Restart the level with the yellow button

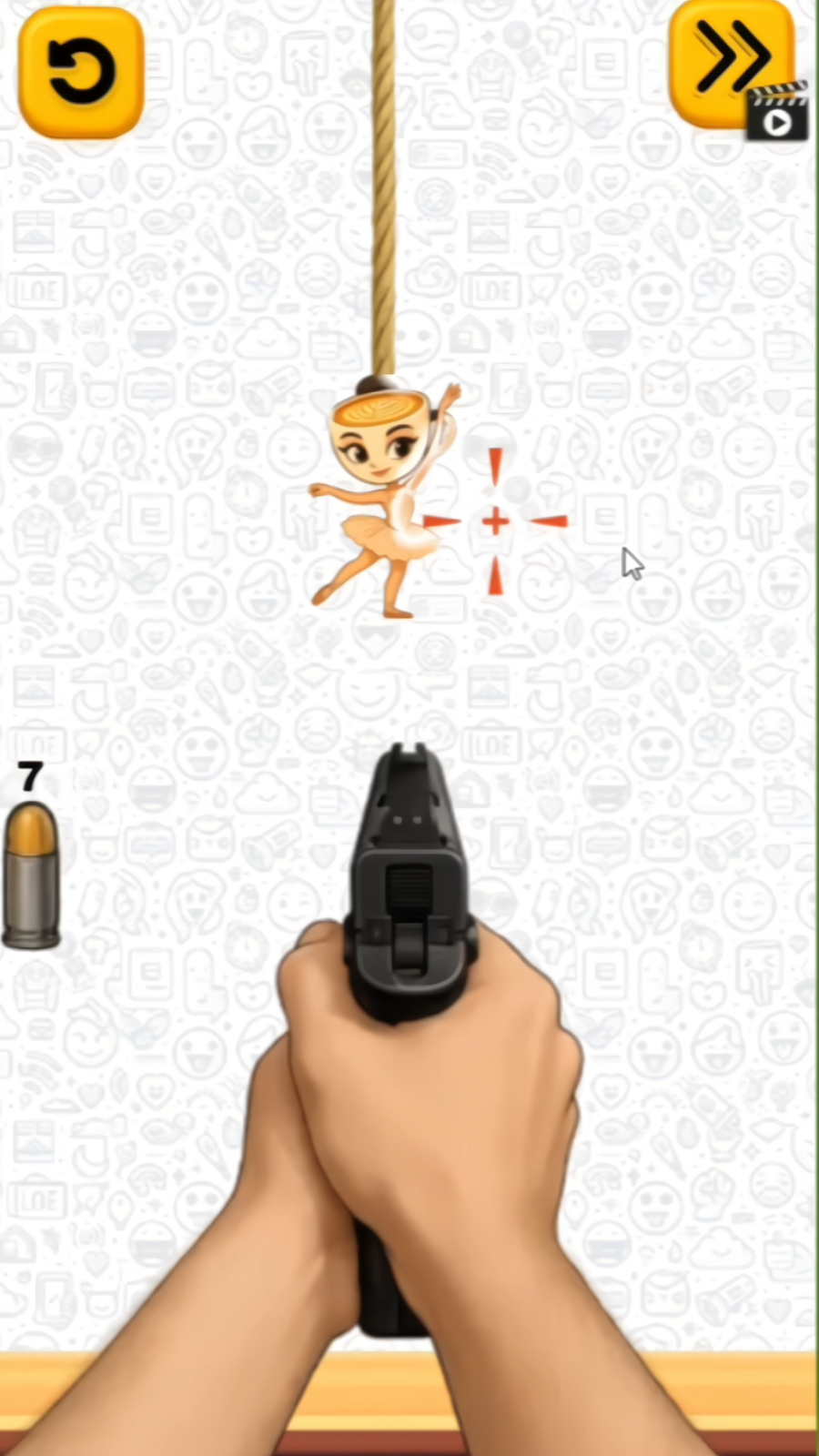click(x=81, y=73)
